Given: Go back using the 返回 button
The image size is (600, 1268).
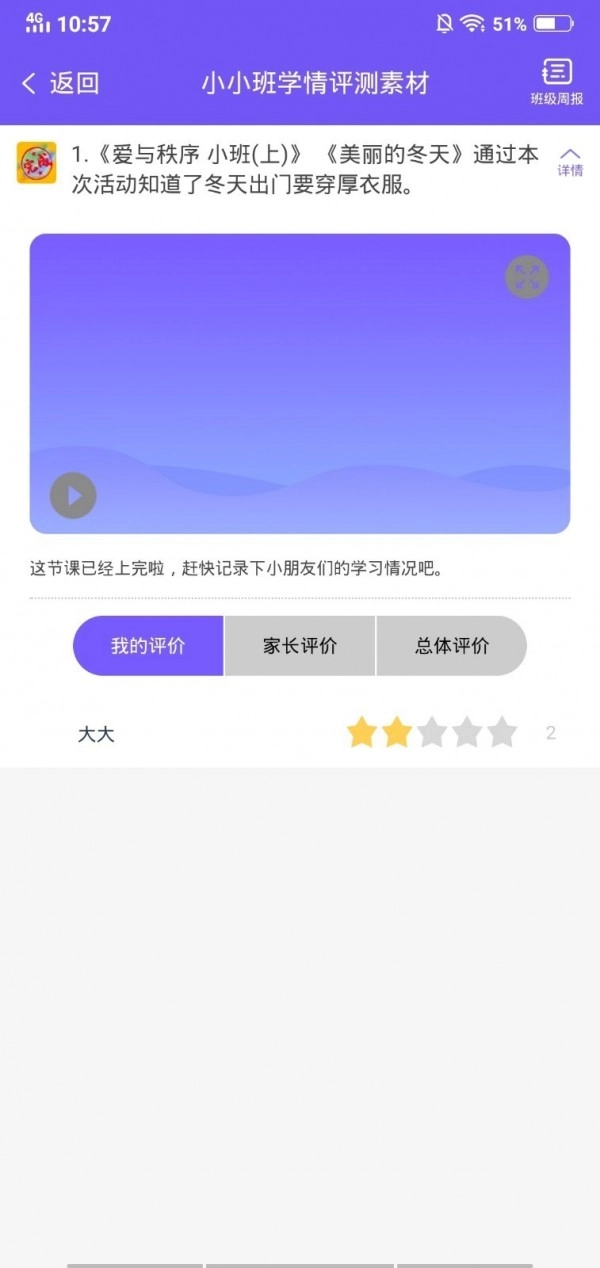Looking at the screenshot, I should (61, 83).
